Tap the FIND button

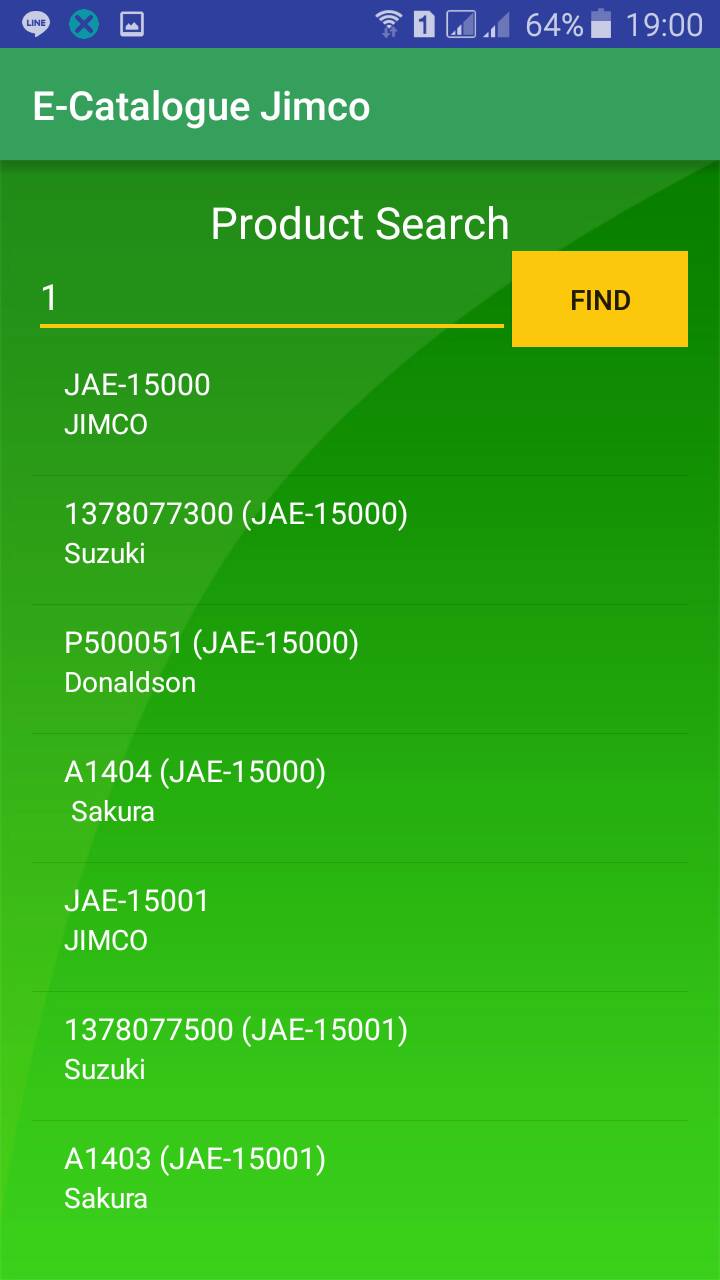point(600,299)
